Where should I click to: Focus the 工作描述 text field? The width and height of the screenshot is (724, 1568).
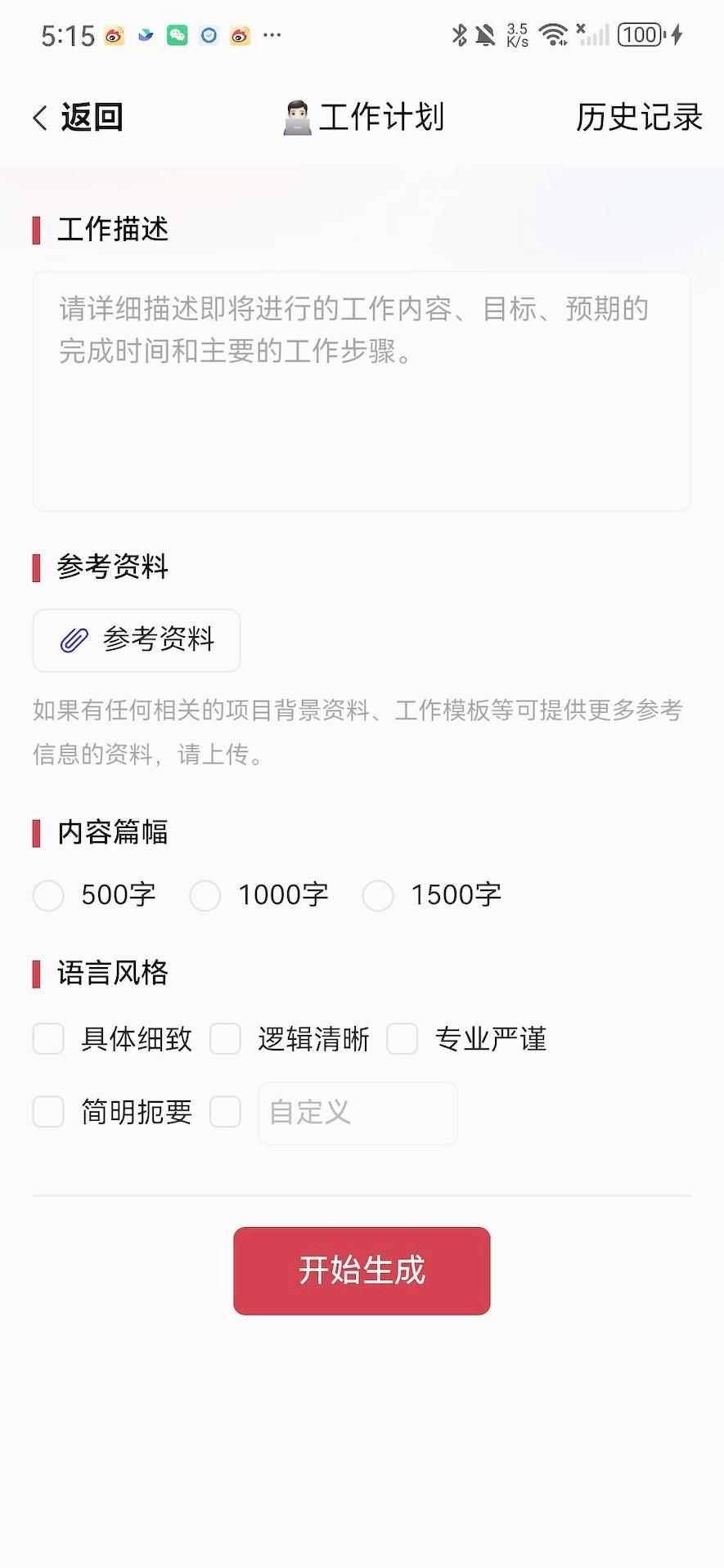(362, 391)
